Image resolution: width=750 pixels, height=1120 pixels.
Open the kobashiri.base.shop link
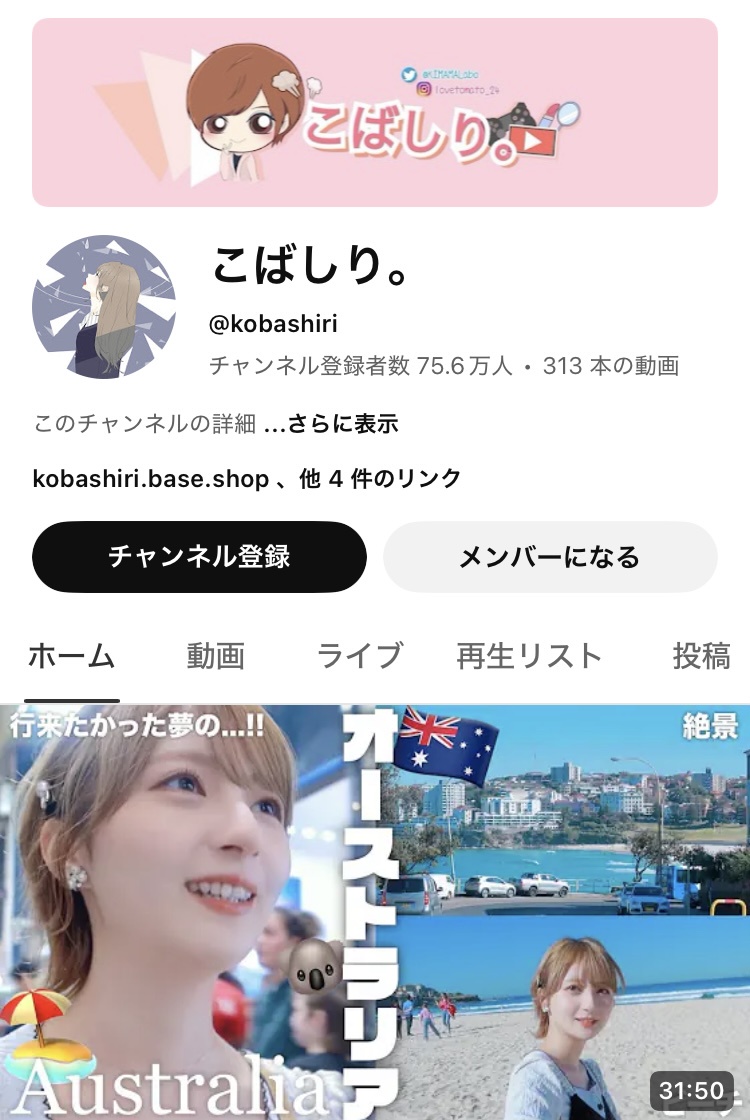pyautogui.click(x=150, y=479)
